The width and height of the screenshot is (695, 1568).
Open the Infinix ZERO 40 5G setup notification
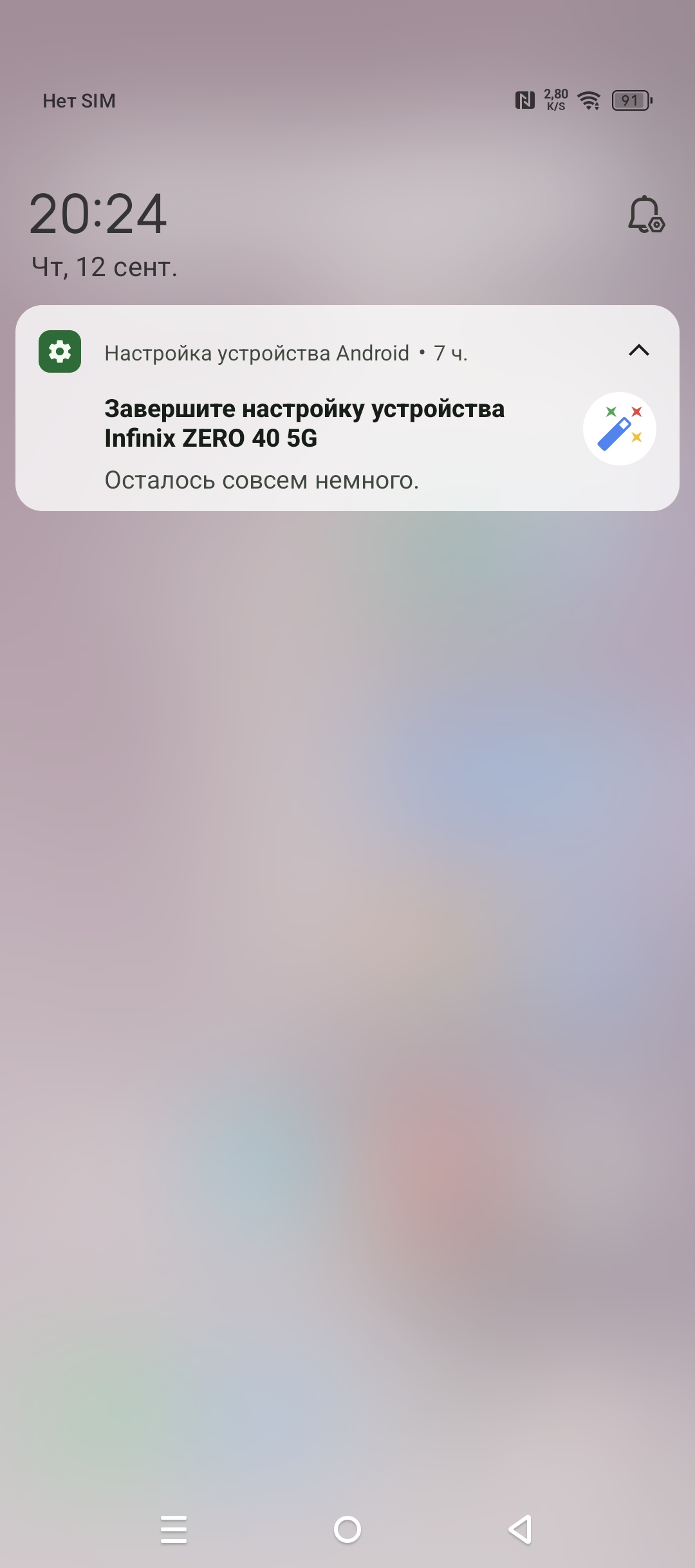point(305,424)
